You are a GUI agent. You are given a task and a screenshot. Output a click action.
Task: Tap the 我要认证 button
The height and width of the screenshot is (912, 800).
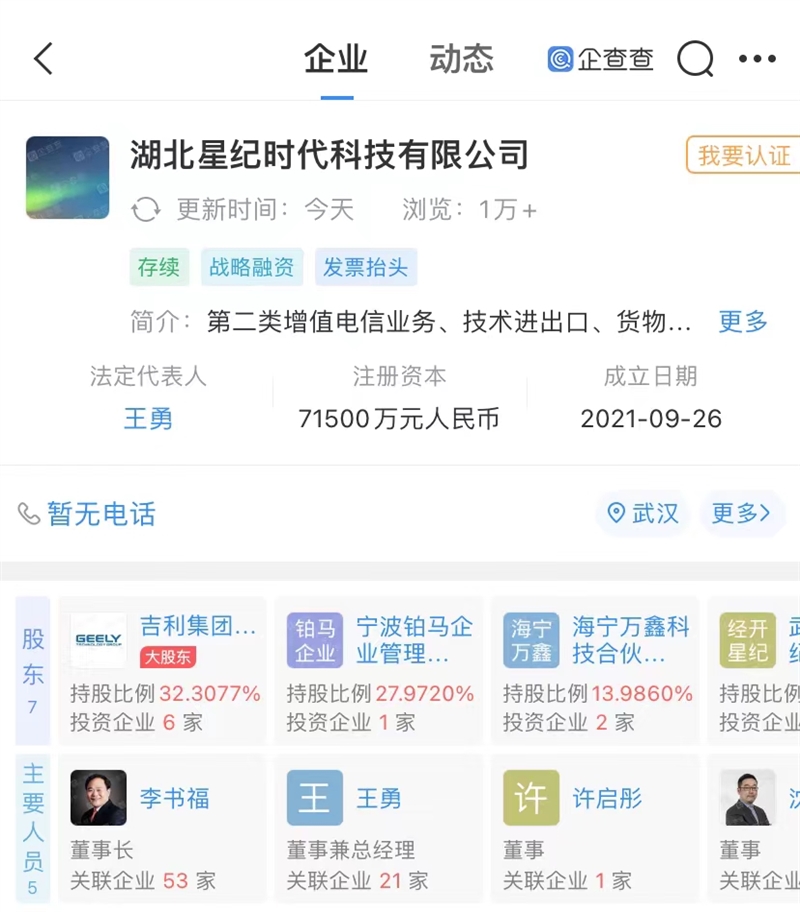(x=743, y=156)
